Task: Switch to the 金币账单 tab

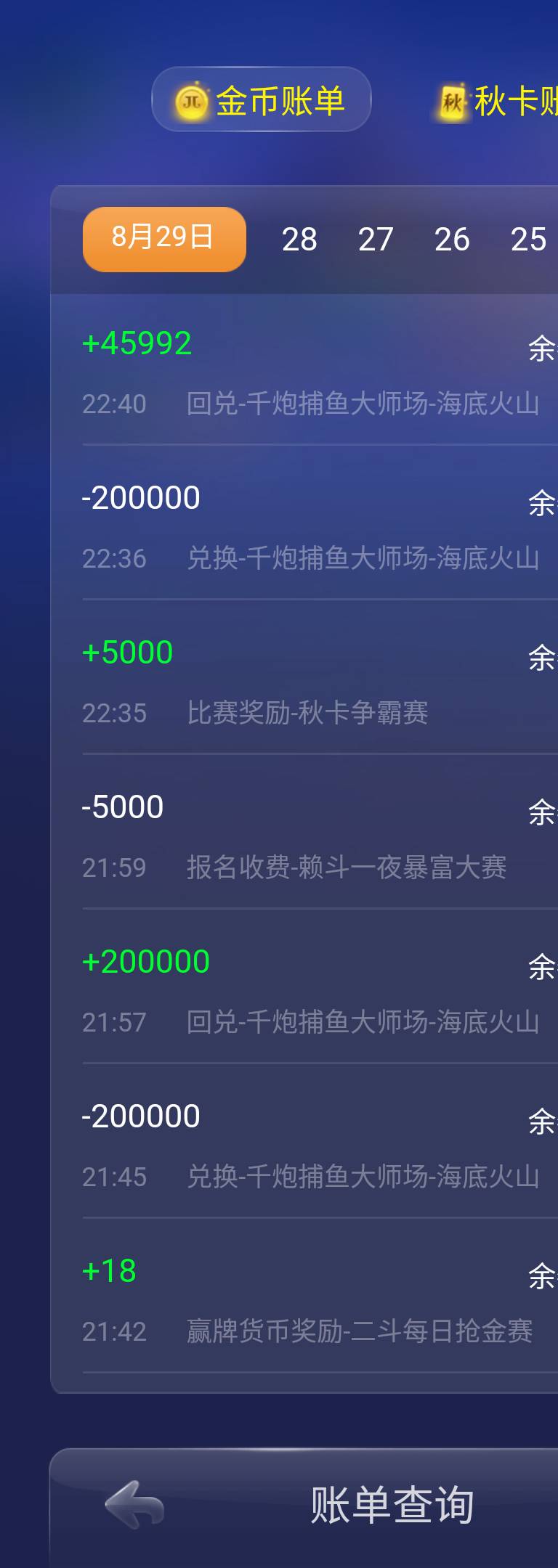Action: coord(262,100)
